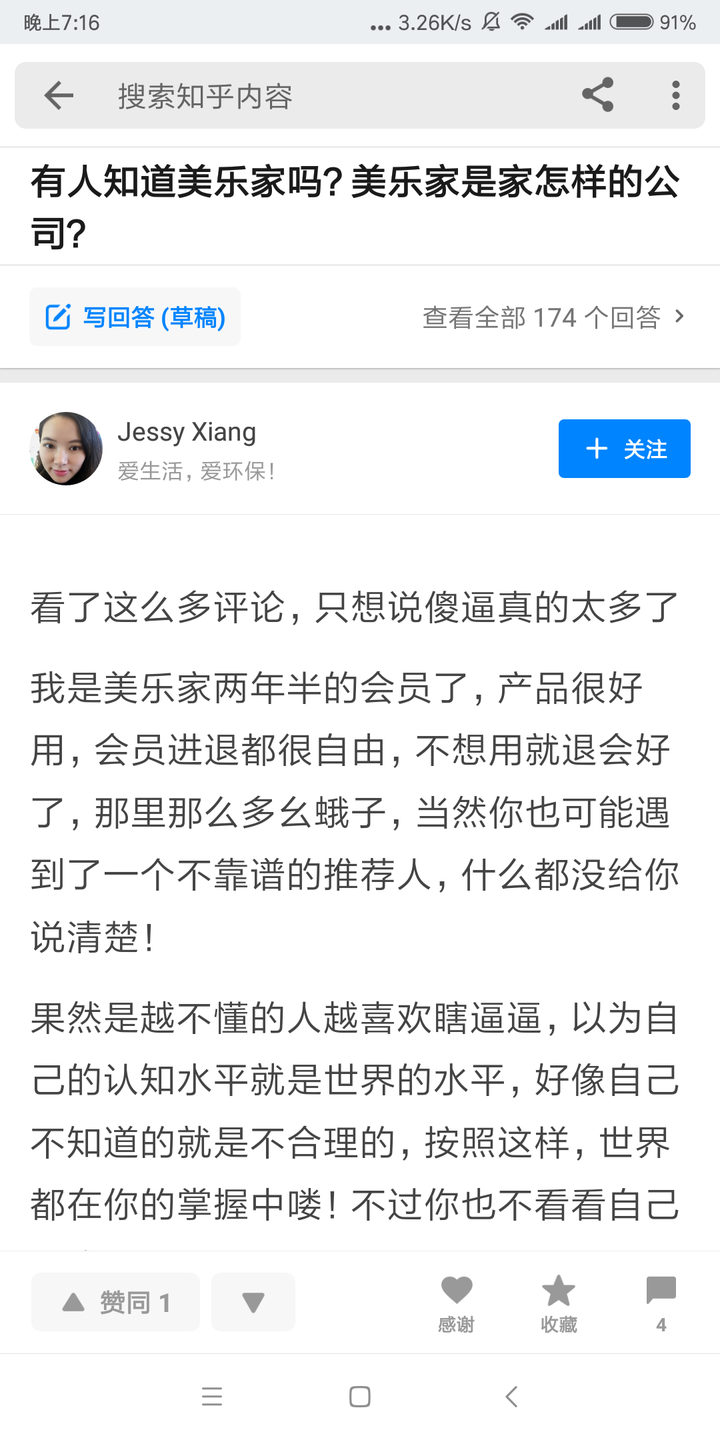Open the more options three-dot icon

676,95
